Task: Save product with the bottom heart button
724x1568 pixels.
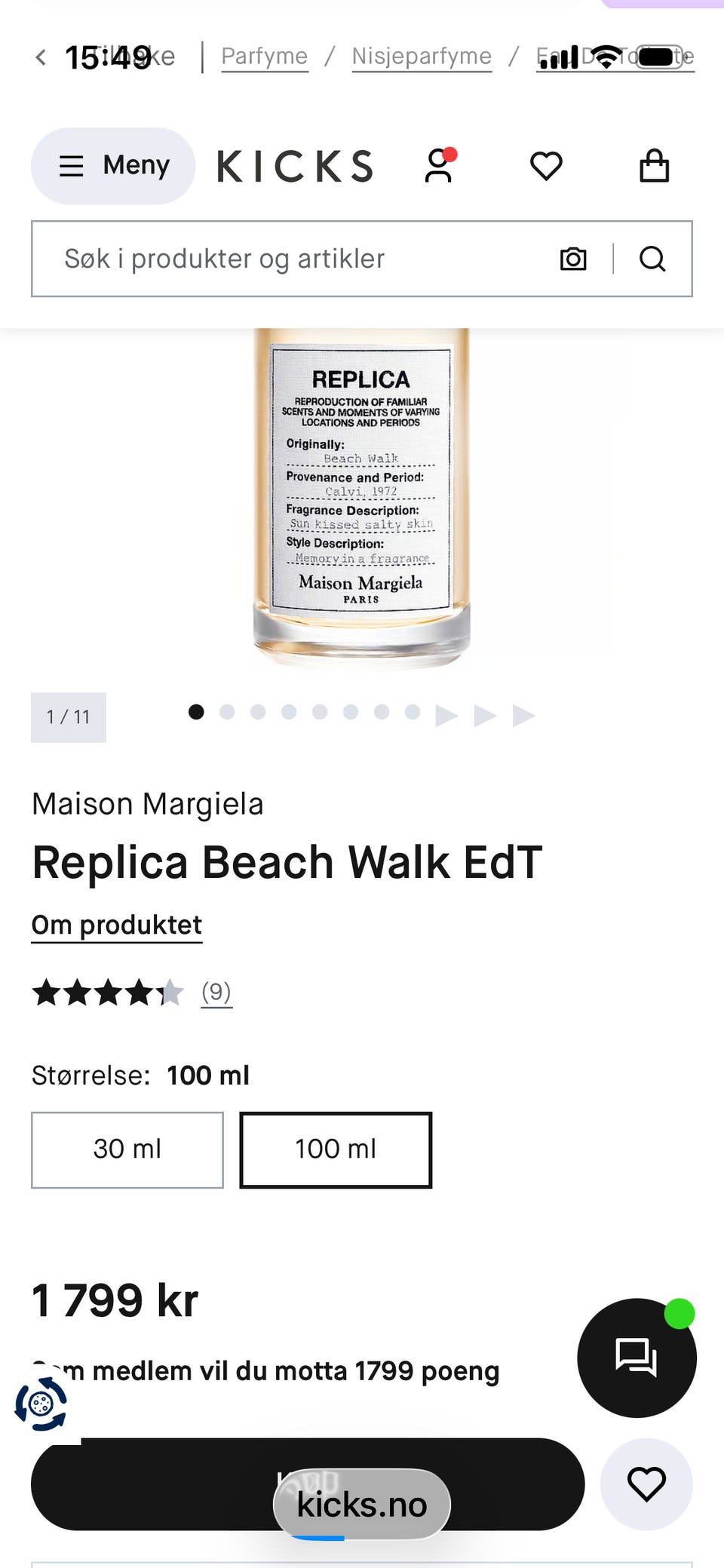Action: coord(646,1484)
